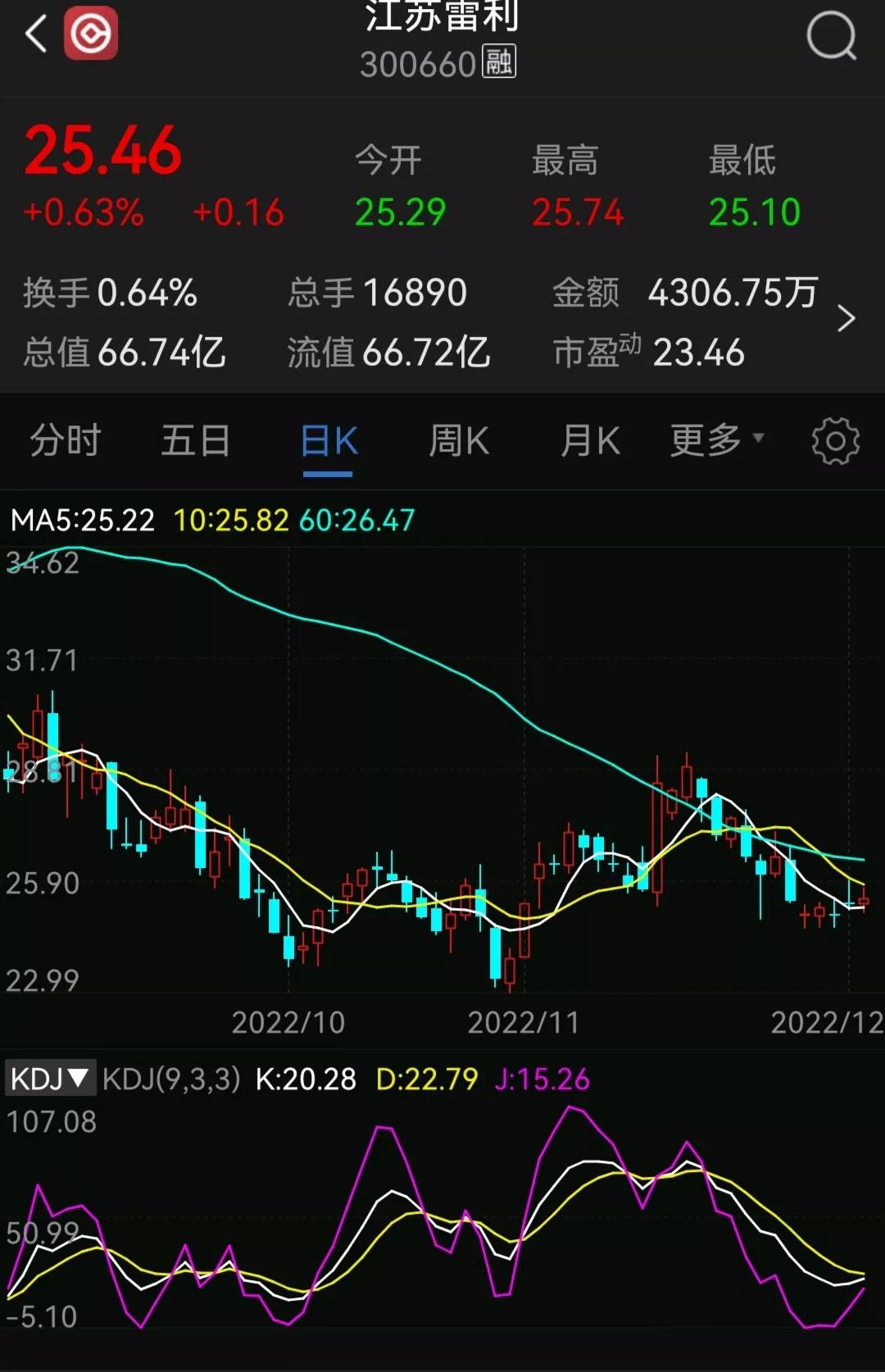Select the yellow MA10 value 25.82
885x1372 pixels.
coord(232,519)
